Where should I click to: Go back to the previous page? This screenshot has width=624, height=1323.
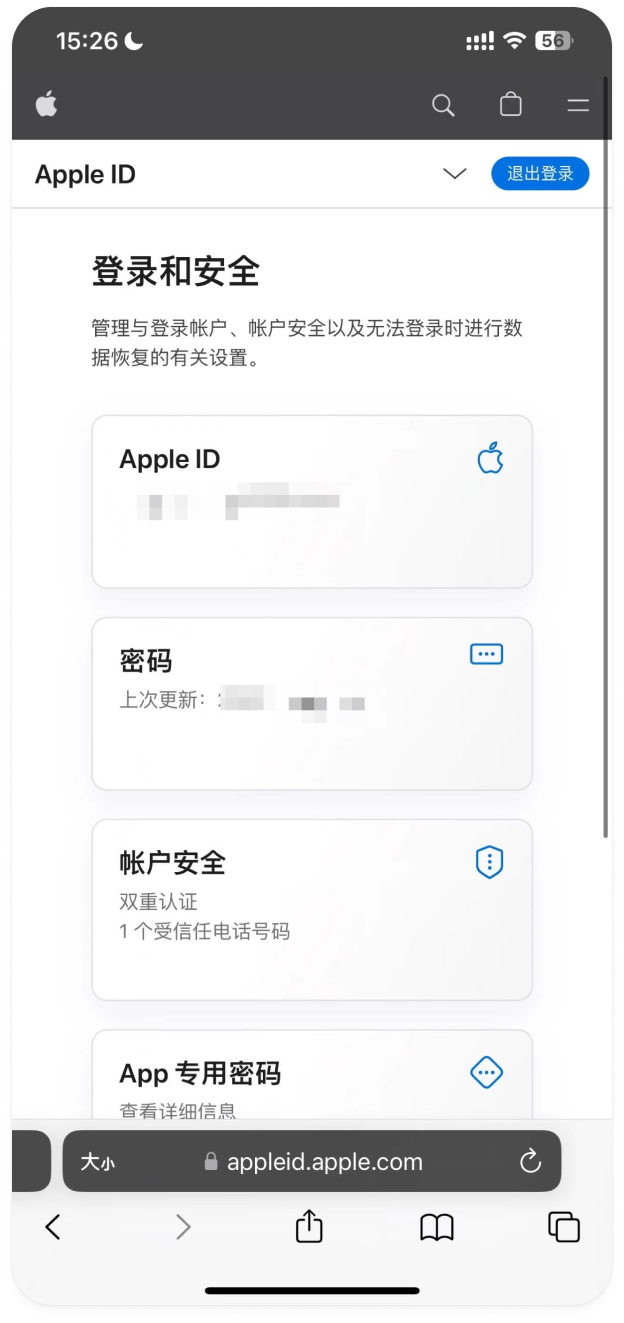pyautogui.click(x=53, y=1227)
